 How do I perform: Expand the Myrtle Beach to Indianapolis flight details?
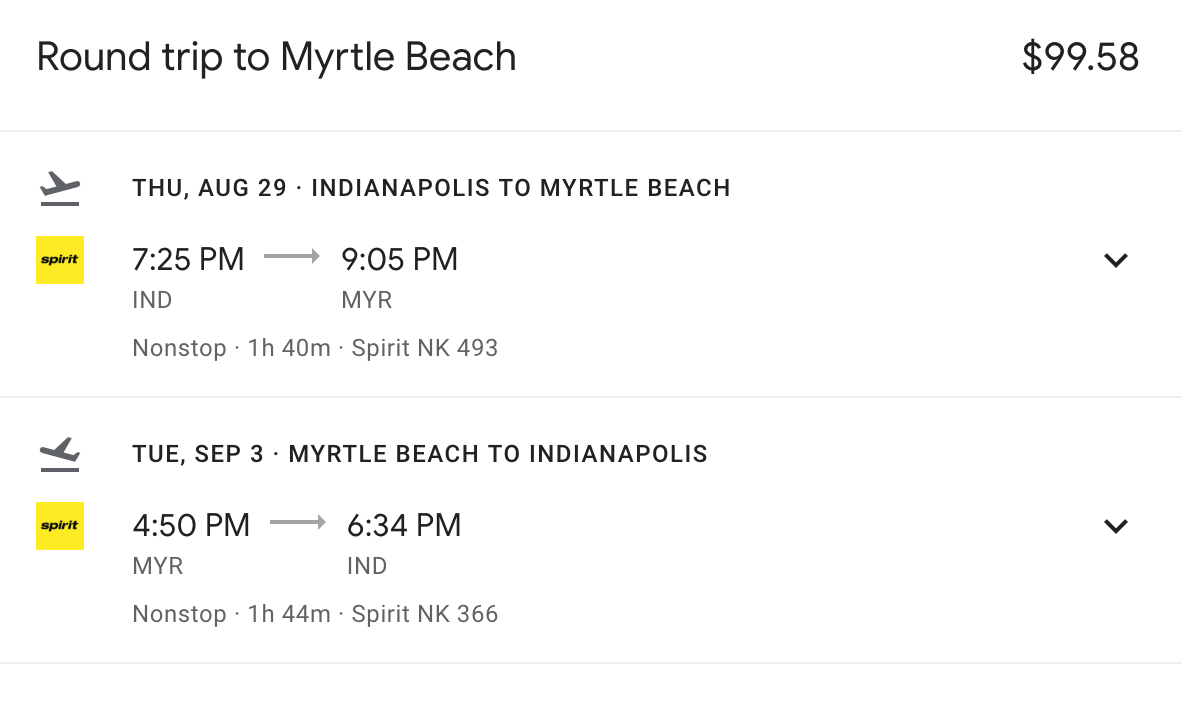1115,526
